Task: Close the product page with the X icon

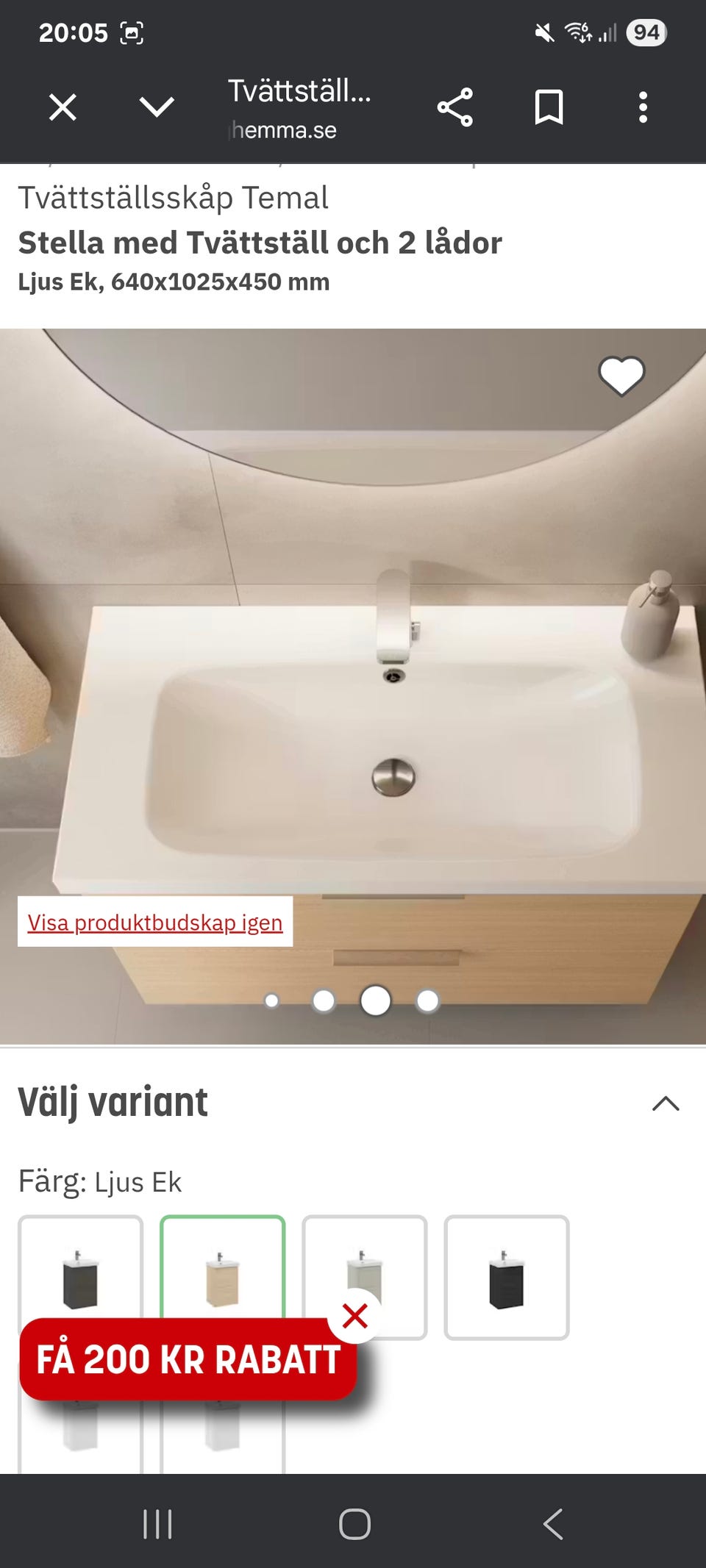Action: [63, 107]
